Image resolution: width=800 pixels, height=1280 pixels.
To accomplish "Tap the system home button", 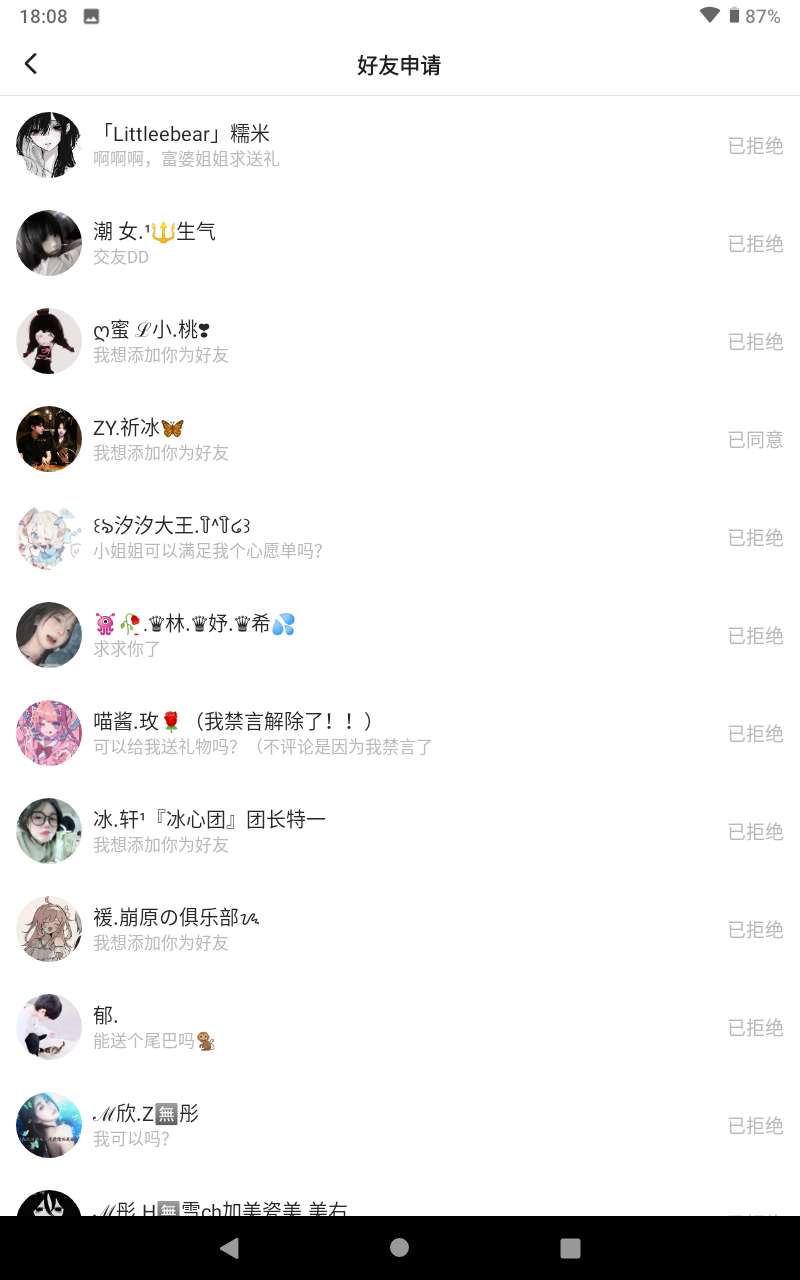I will (400, 1247).
